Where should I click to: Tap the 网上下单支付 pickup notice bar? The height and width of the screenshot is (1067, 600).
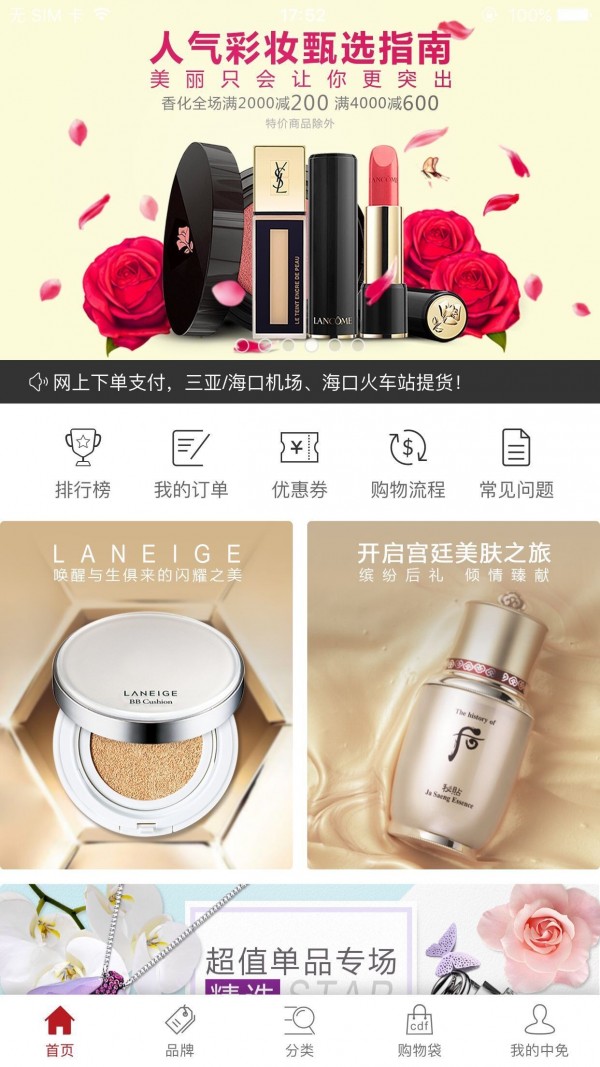pos(300,382)
